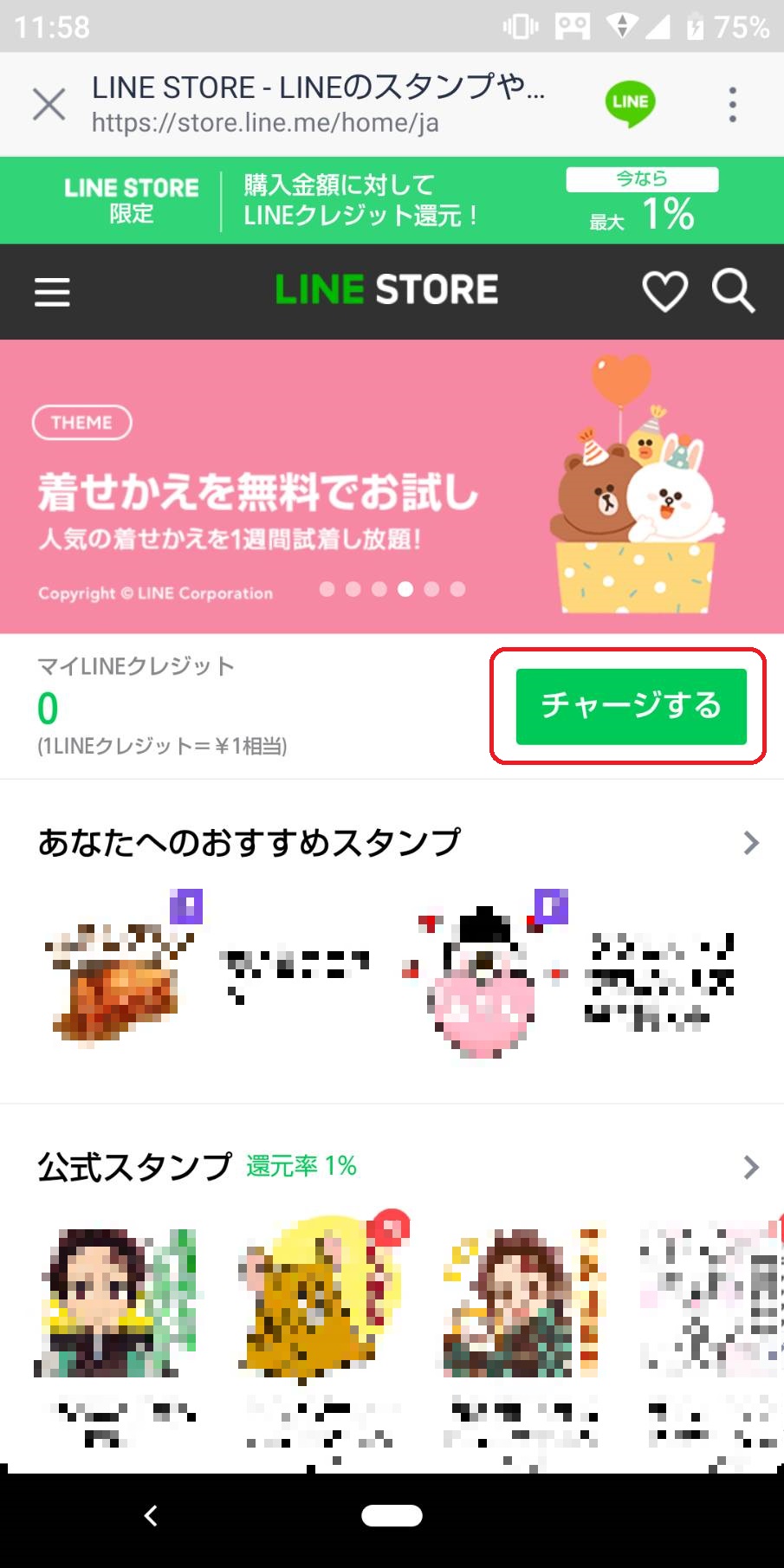The height and width of the screenshot is (1568, 784).
Task: Select the first carousel indicator dot
Action: [327, 589]
